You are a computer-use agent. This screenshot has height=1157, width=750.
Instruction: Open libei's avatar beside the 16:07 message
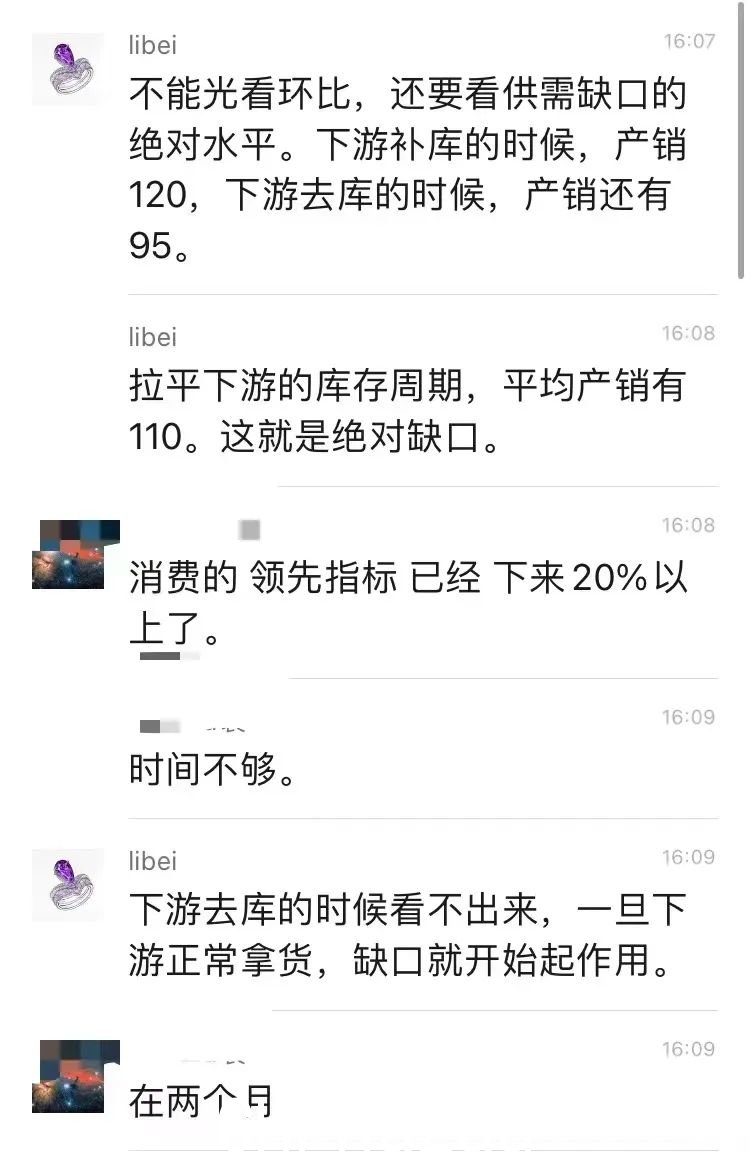click(x=68, y=70)
